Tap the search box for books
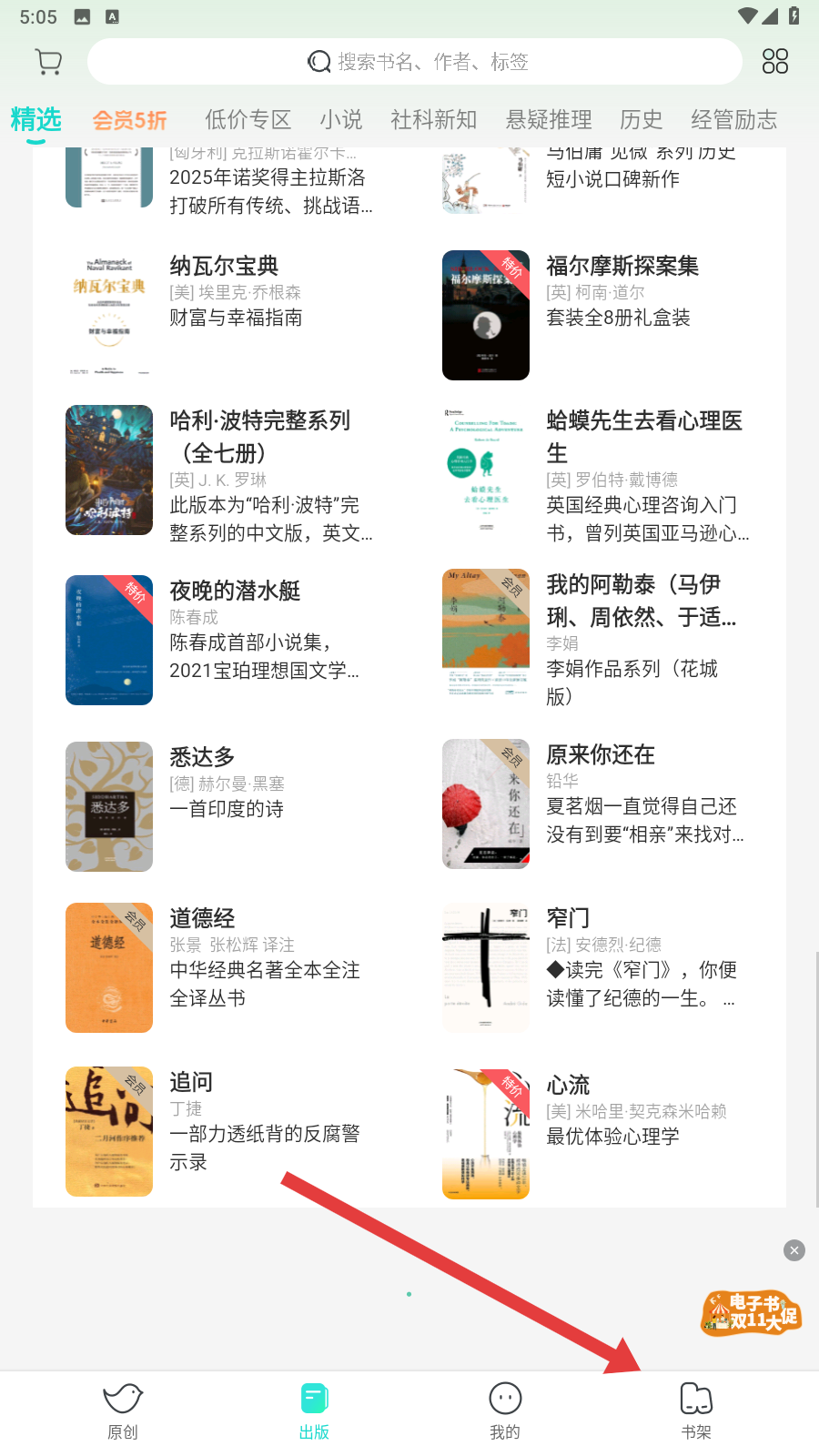Image resolution: width=819 pixels, height=1456 pixels. click(415, 62)
